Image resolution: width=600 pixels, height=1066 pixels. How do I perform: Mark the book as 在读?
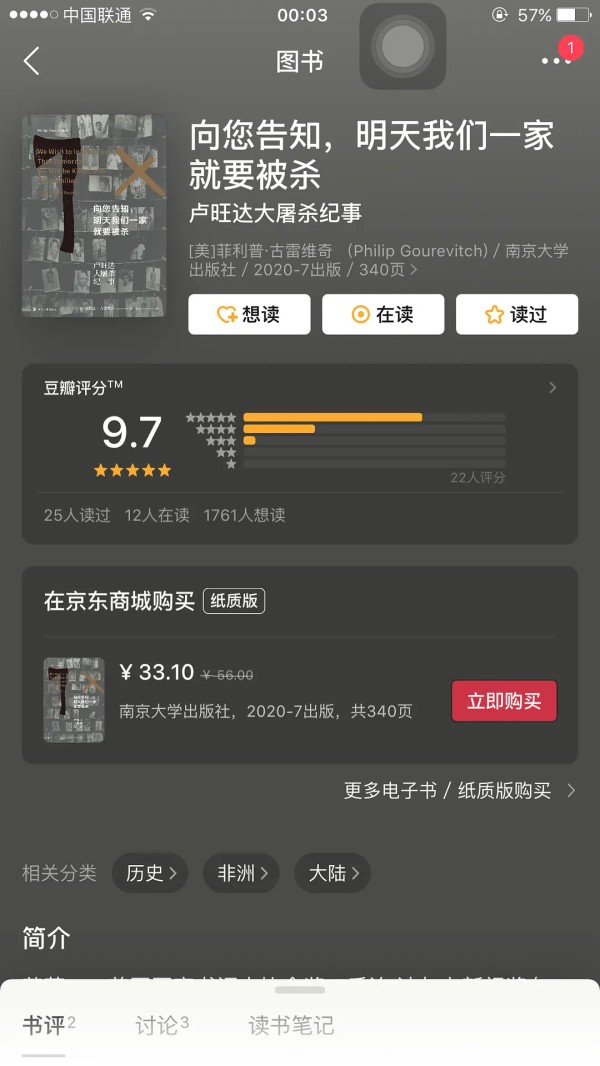click(x=383, y=314)
